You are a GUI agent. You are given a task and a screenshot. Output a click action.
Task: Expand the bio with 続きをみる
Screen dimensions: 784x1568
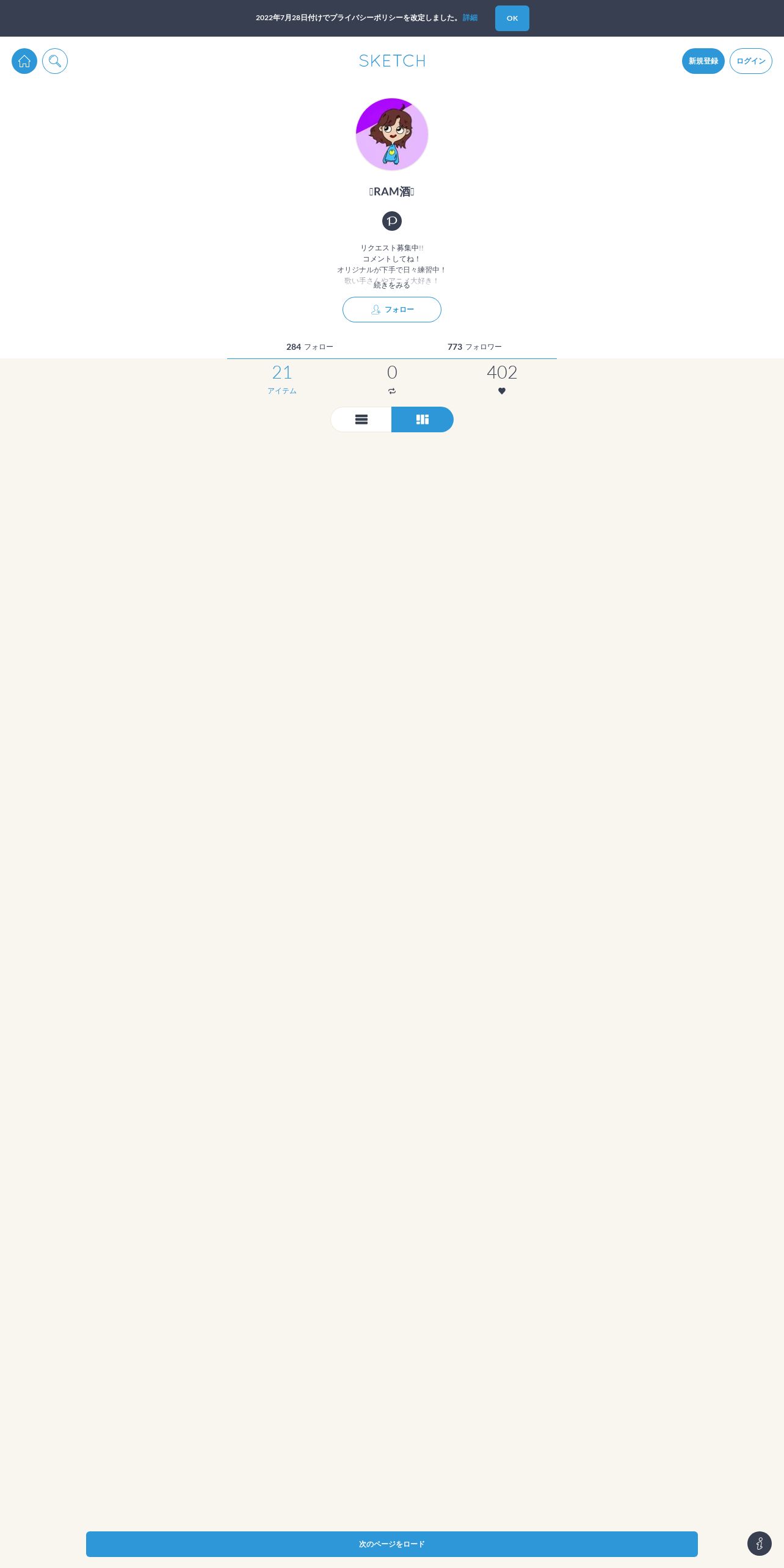(x=392, y=285)
